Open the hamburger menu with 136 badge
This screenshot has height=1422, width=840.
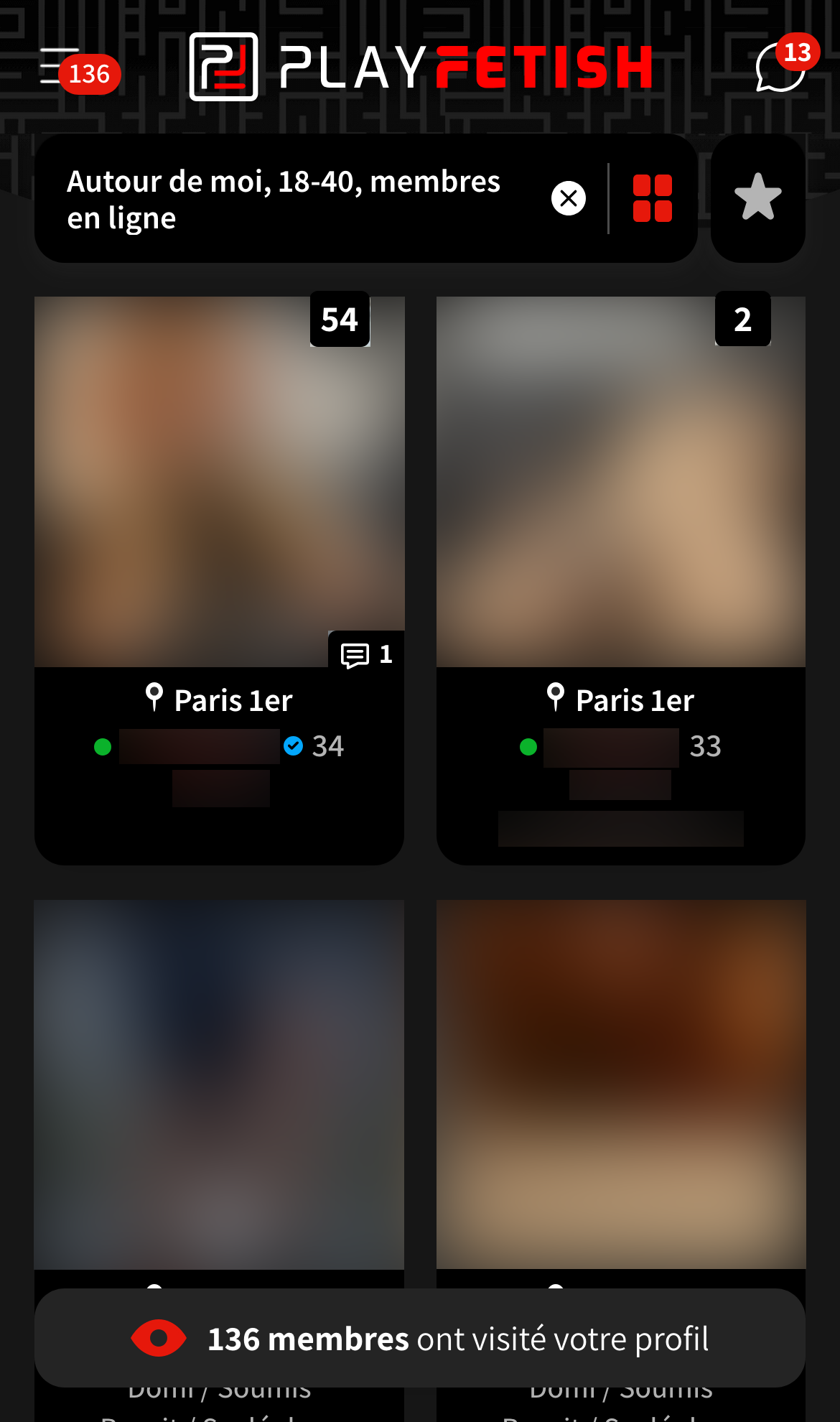point(79,69)
